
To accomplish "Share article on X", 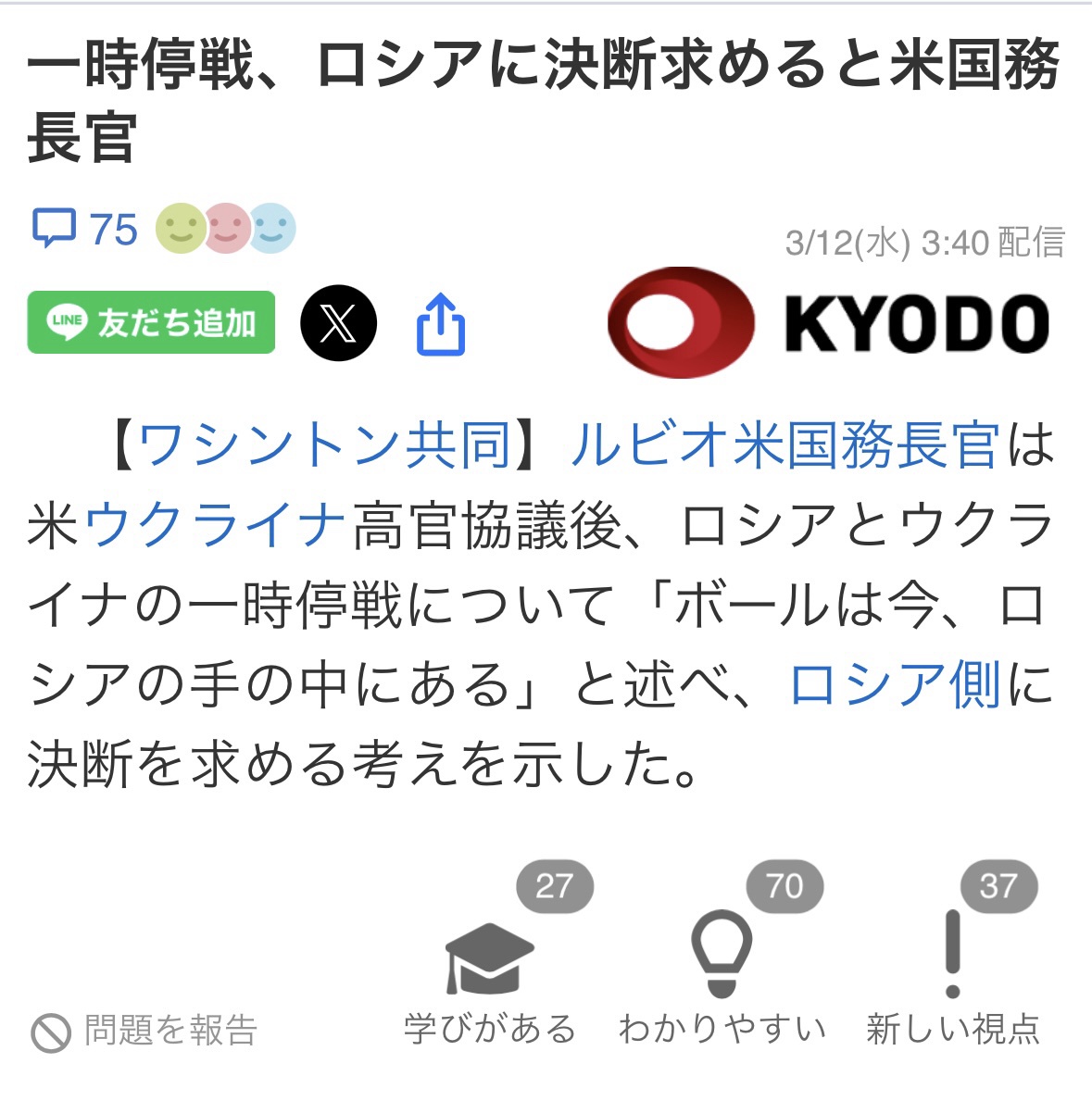I will 338,323.
